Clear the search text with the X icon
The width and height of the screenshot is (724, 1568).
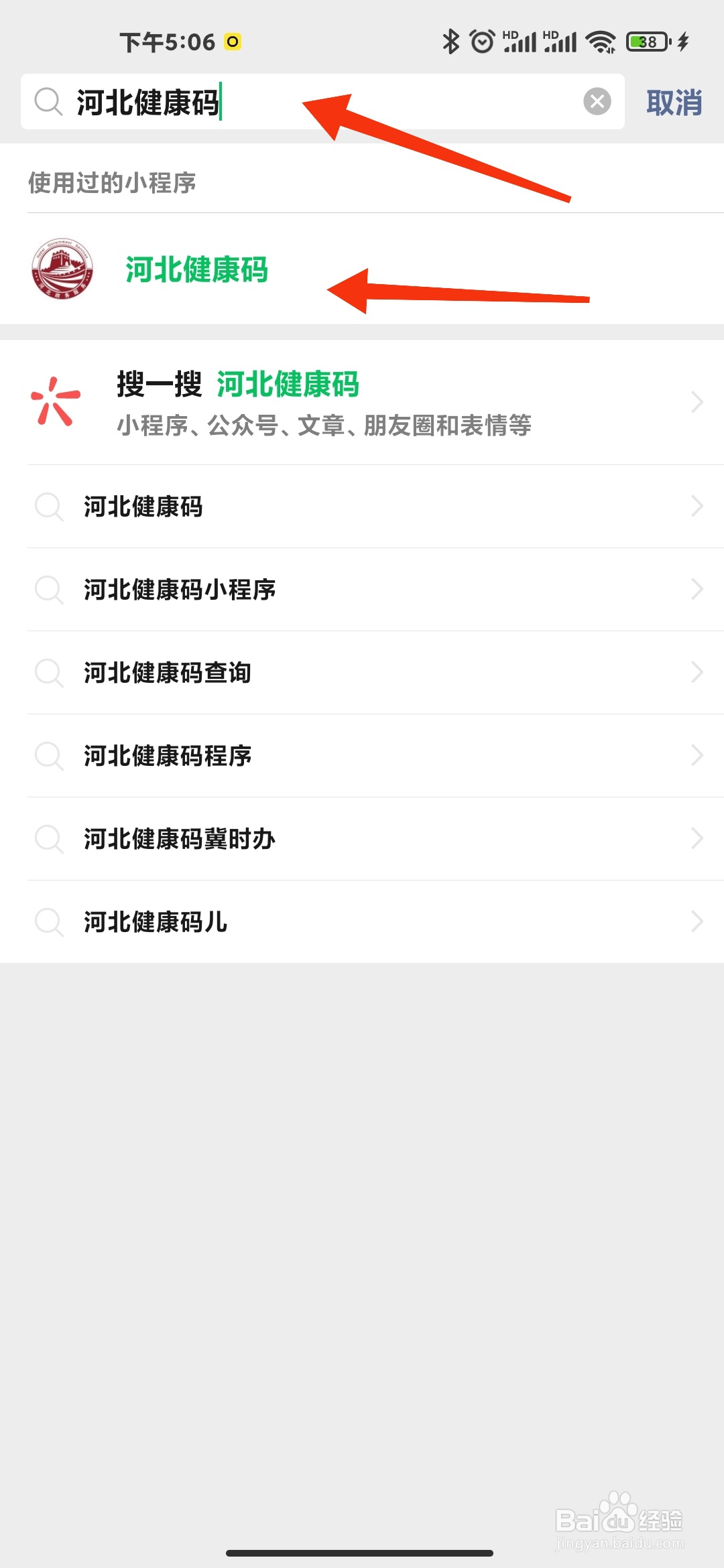pyautogui.click(x=597, y=102)
